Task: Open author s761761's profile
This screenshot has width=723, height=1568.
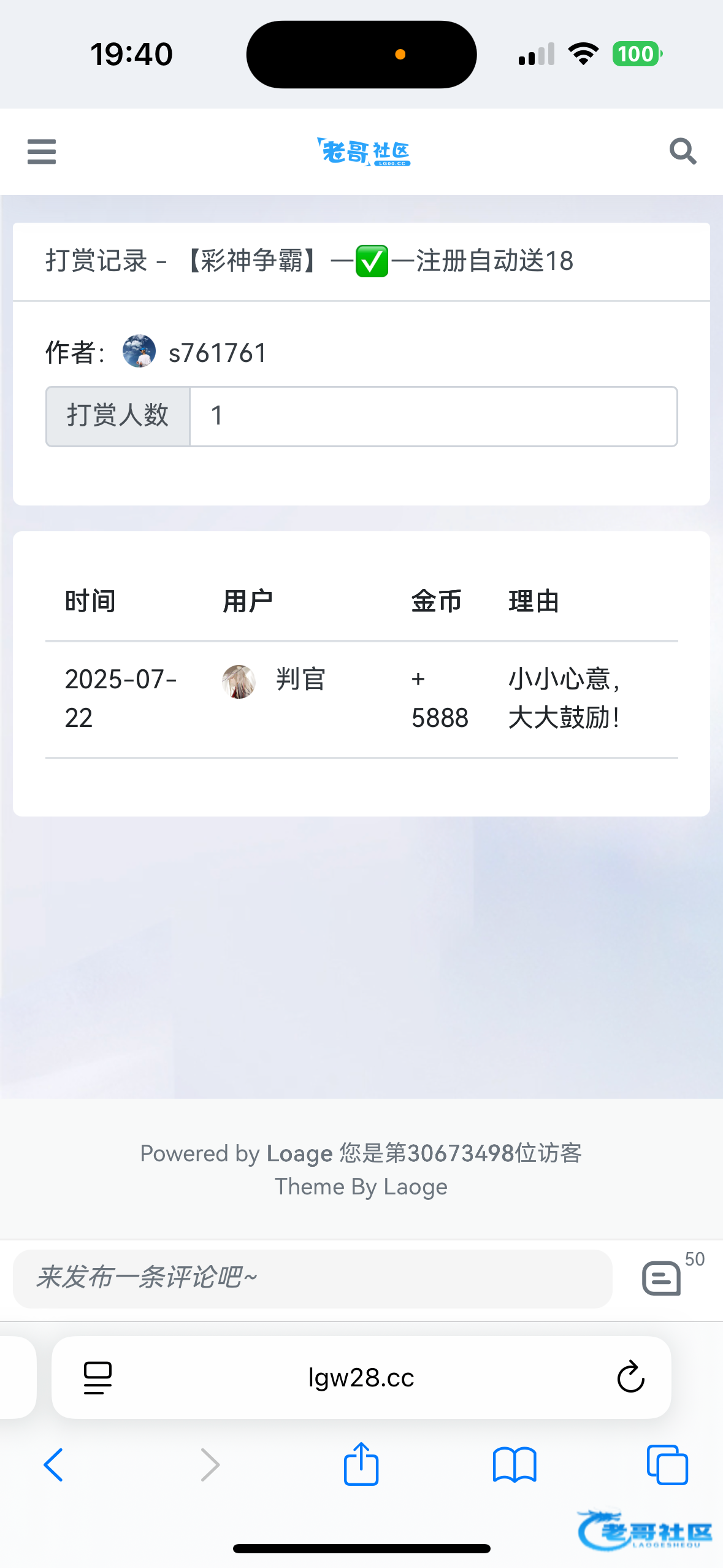Action: tap(218, 353)
